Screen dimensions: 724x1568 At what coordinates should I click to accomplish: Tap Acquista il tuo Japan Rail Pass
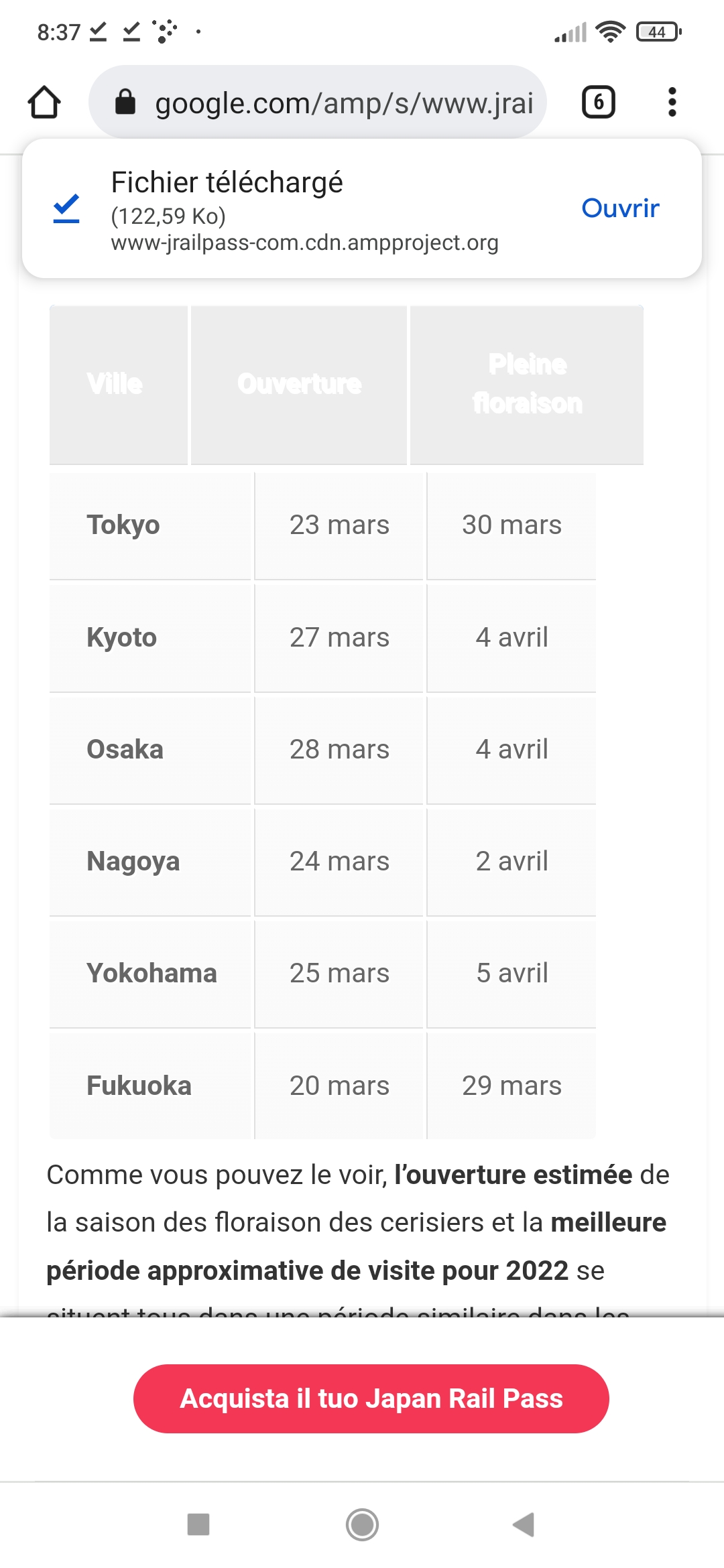pyautogui.click(x=371, y=1398)
